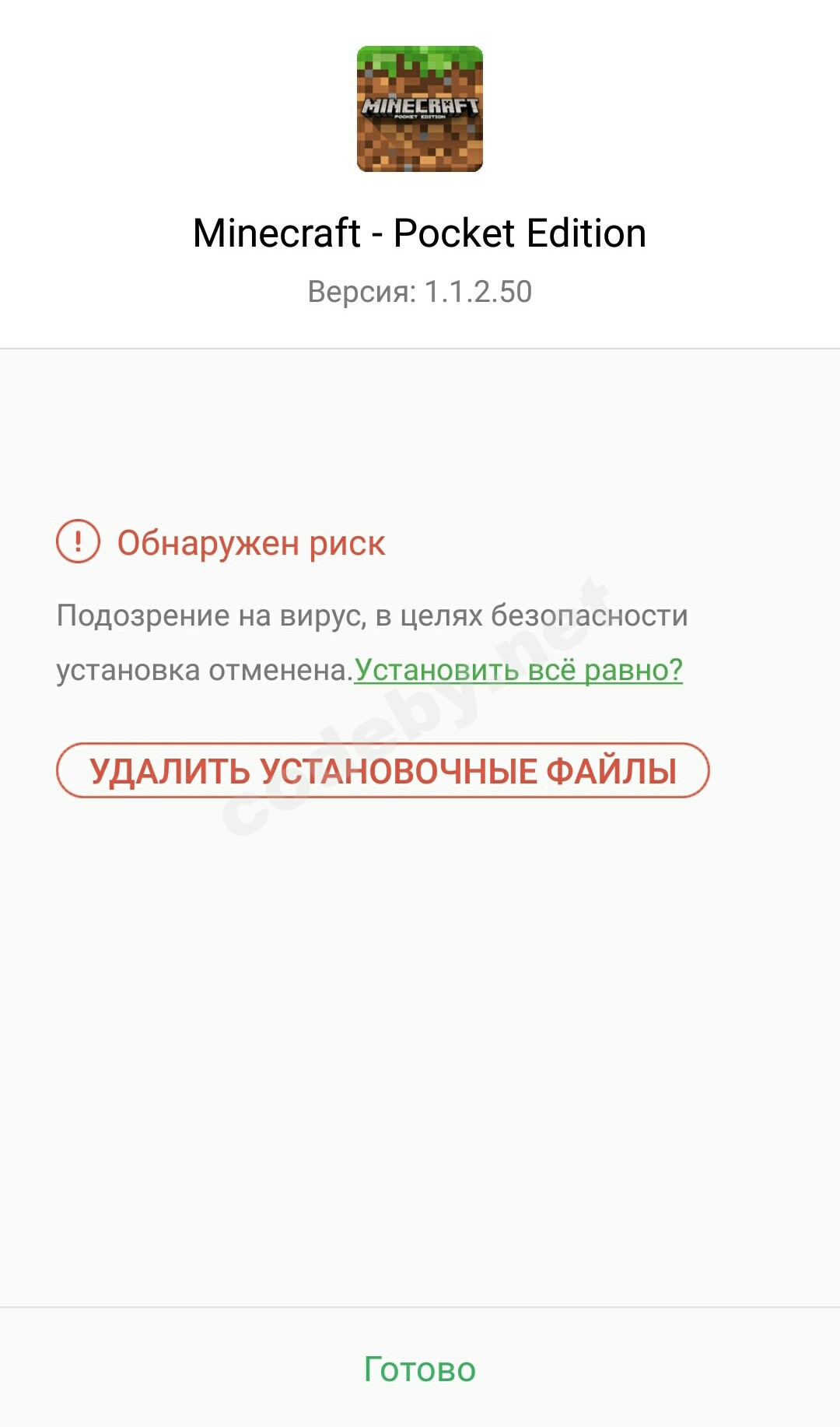Viewport: 840px width, 1427px height.
Task: Tap the 'Установить всё равно?' link
Action: pyautogui.click(x=518, y=670)
